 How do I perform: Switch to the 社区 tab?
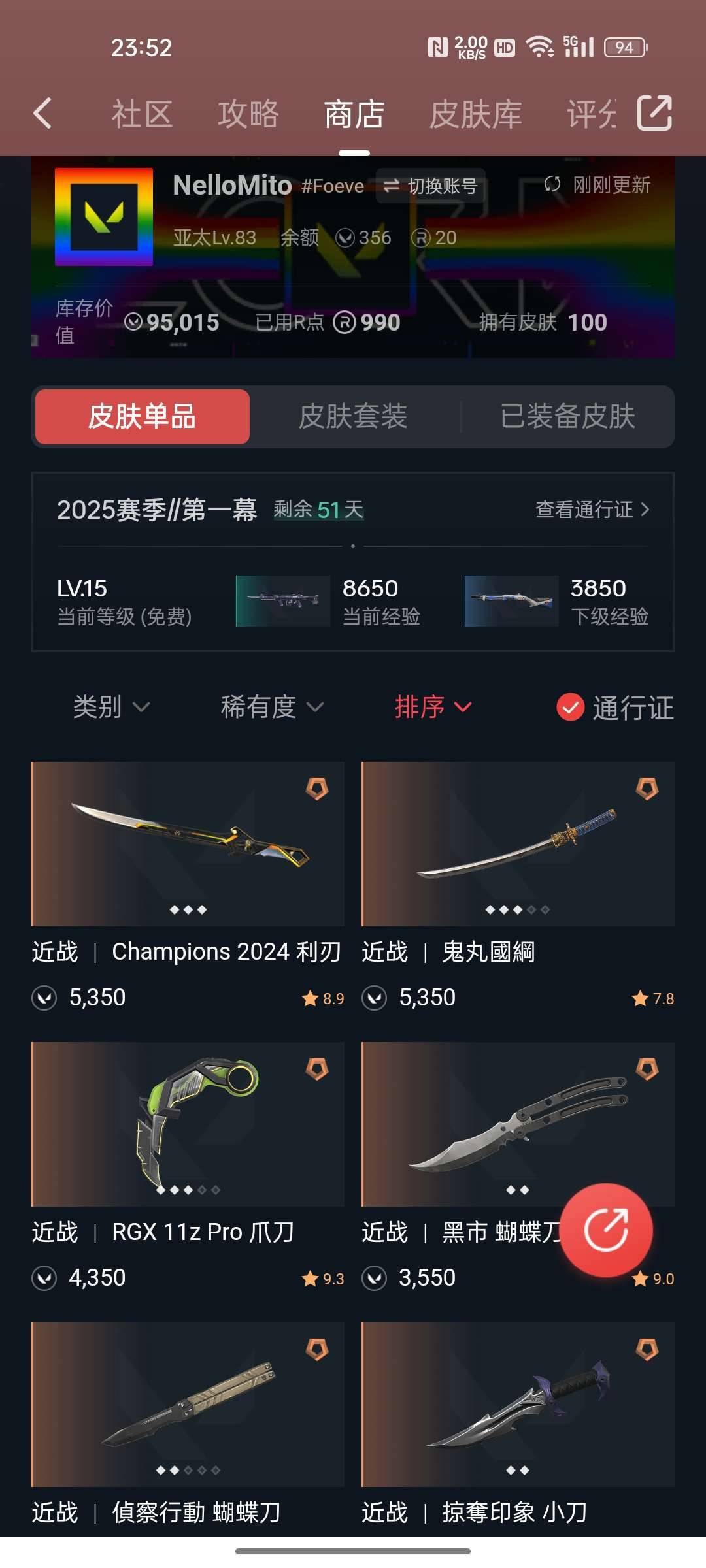point(142,115)
